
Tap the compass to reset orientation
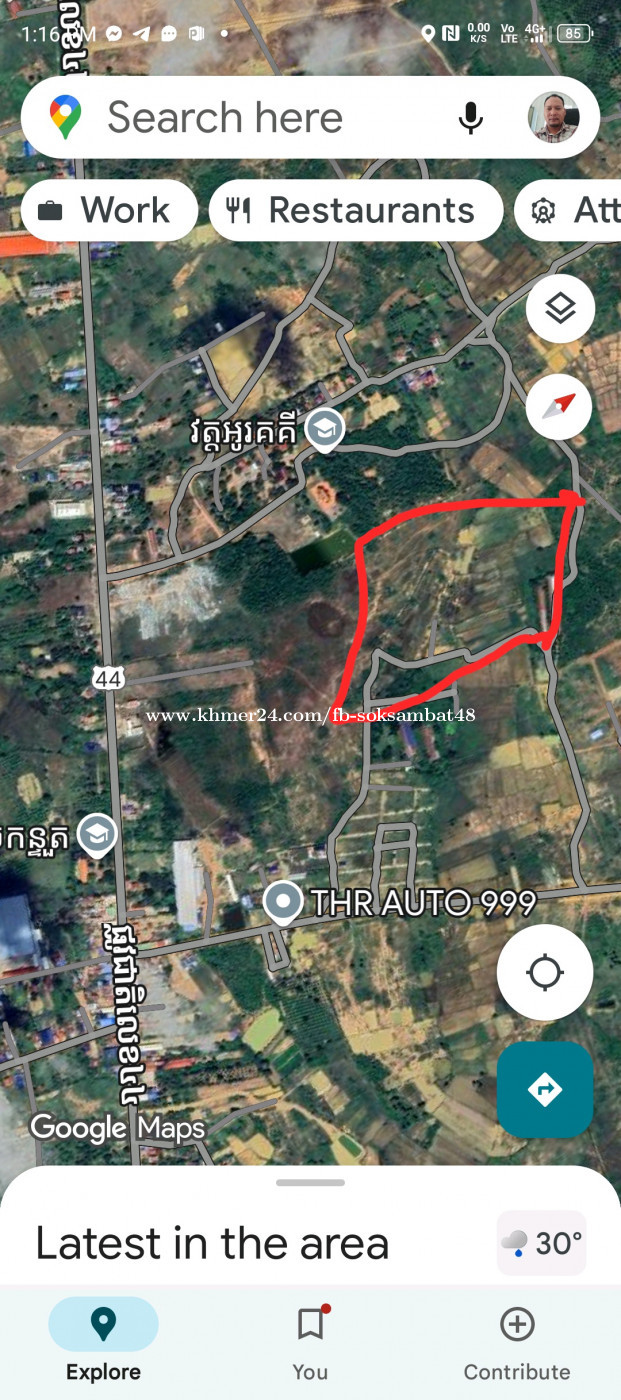(x=559, y=406)
